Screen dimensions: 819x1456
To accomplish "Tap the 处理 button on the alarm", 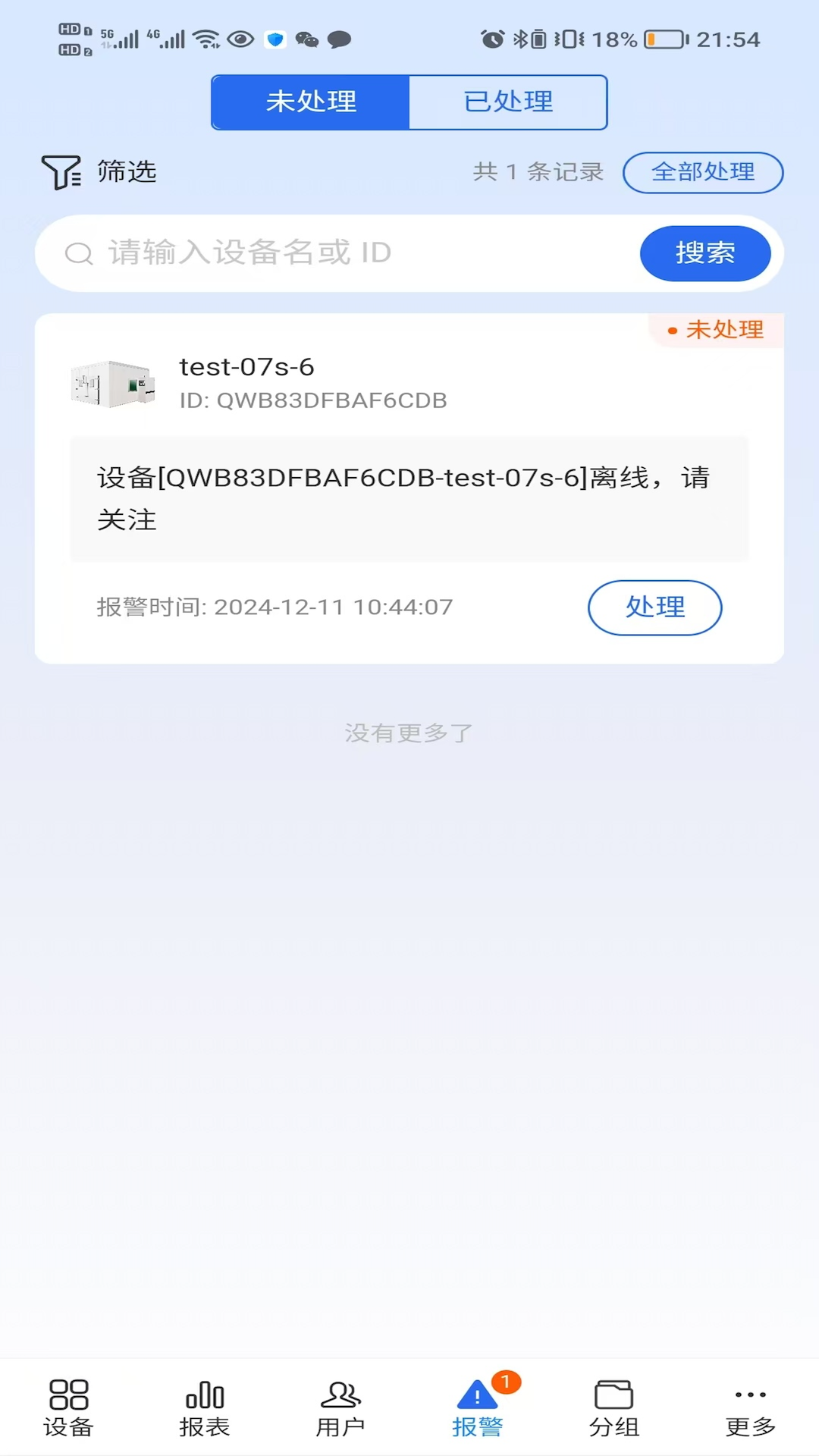I will pos(654,607).
